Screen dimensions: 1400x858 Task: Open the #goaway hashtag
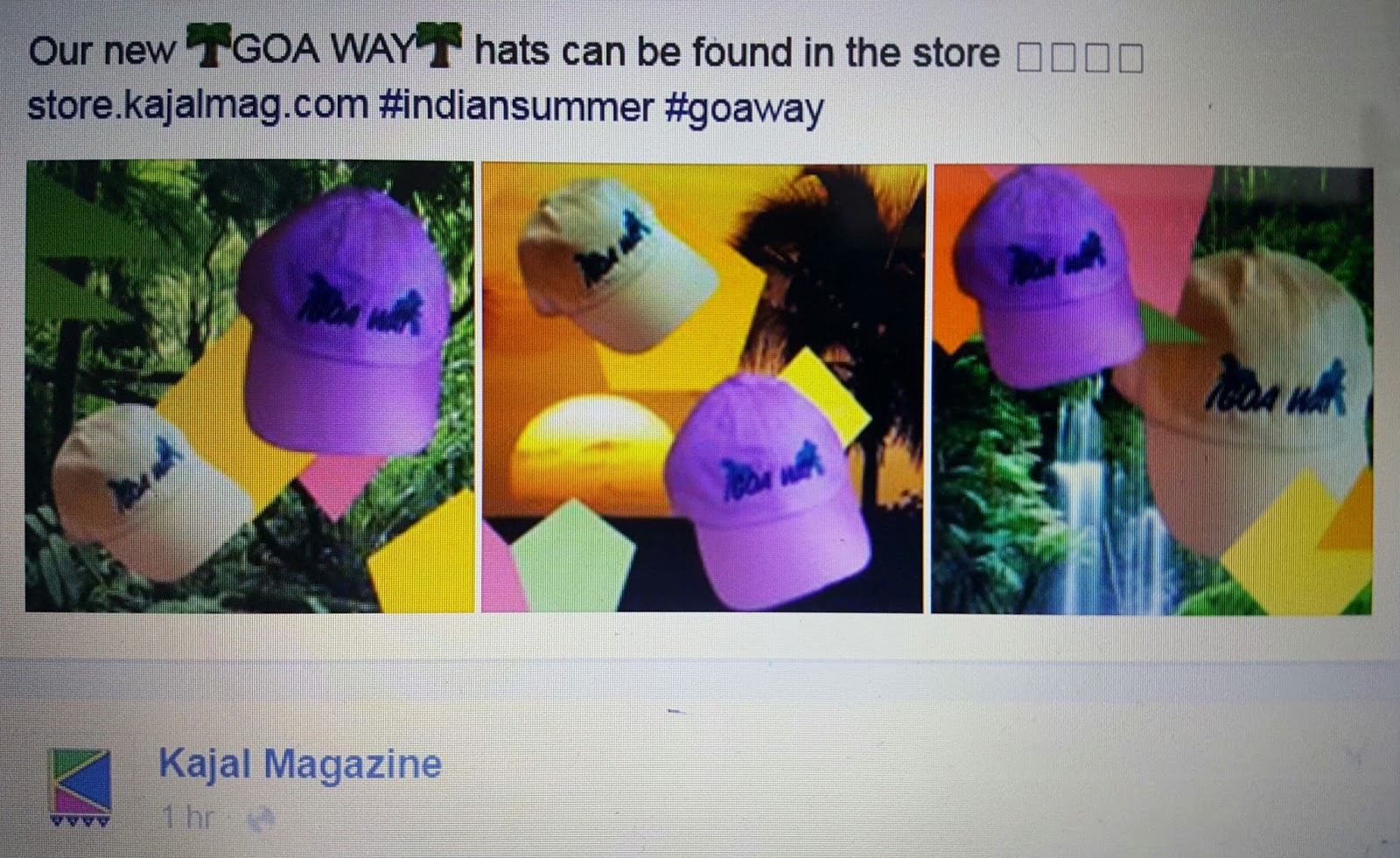point(744,109)
